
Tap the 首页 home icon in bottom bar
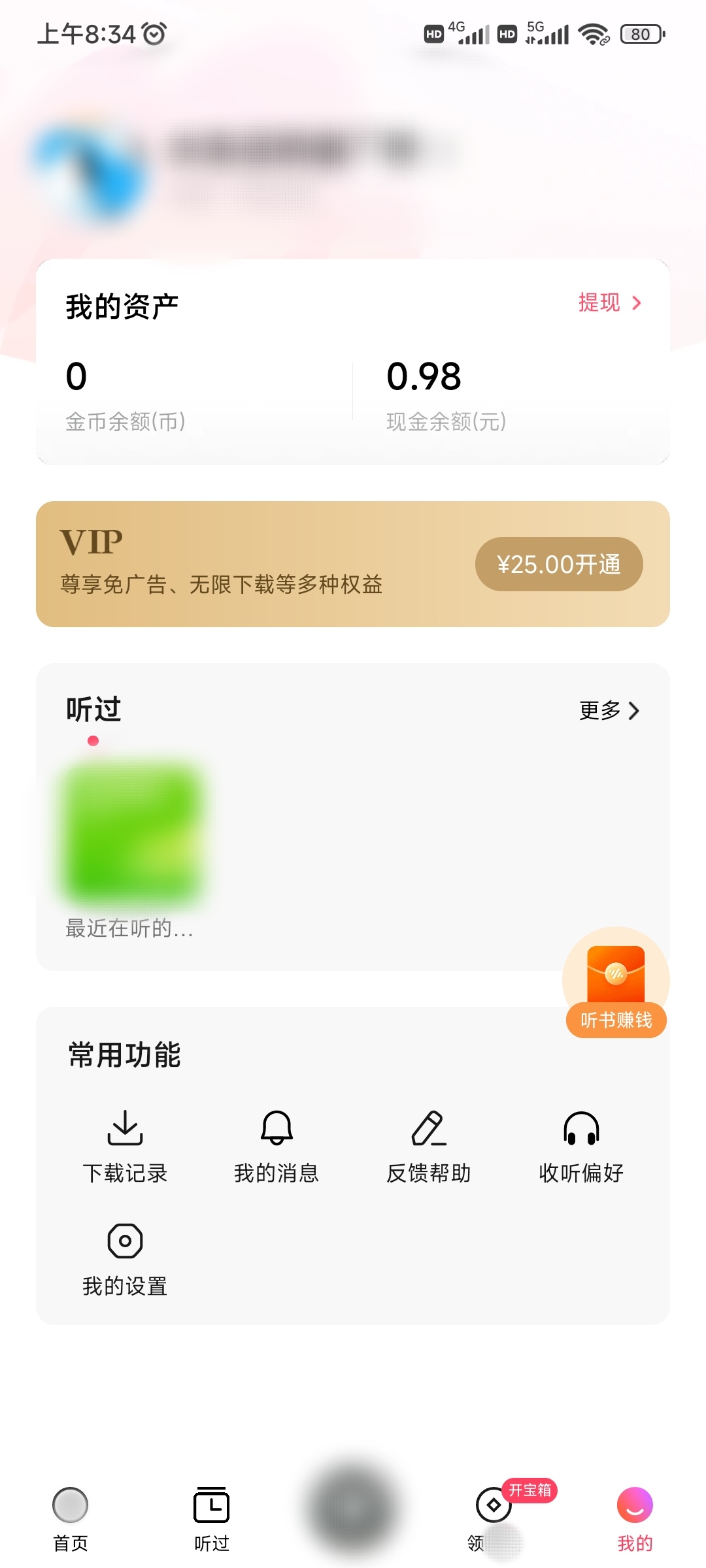coord(70,1505)
